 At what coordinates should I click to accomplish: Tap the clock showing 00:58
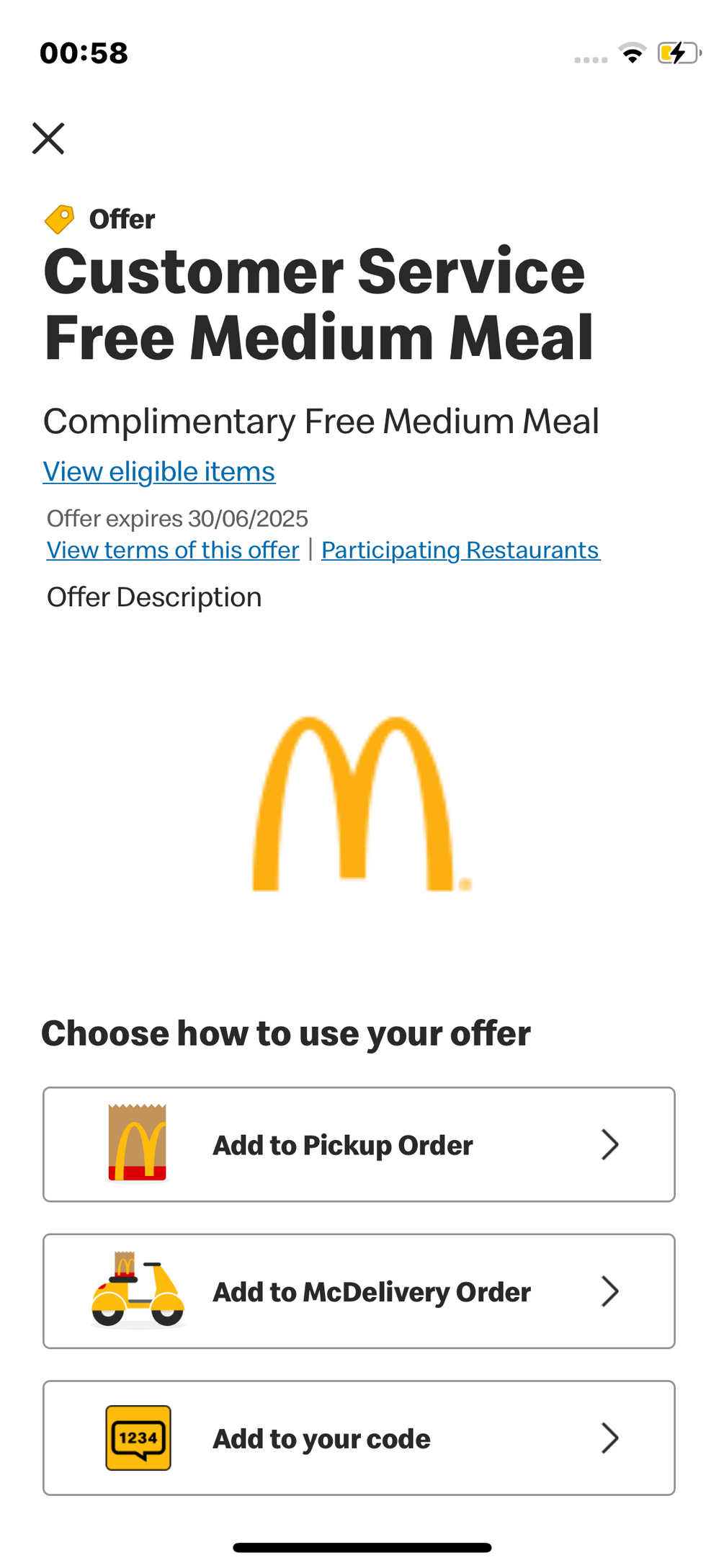[x=83, y=52]
